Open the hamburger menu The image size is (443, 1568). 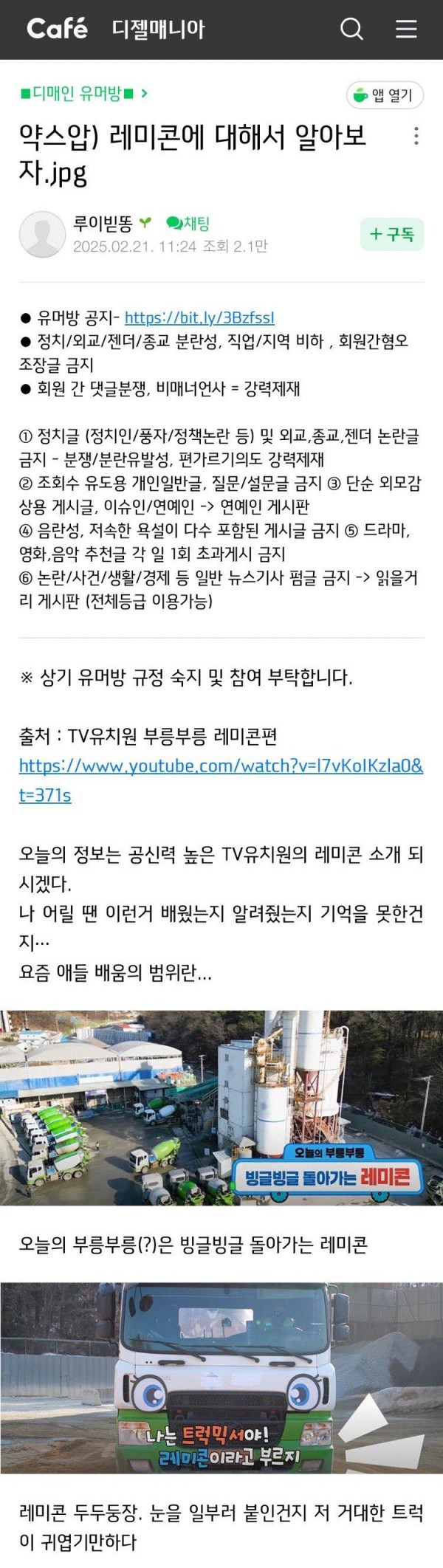(406, 30)
